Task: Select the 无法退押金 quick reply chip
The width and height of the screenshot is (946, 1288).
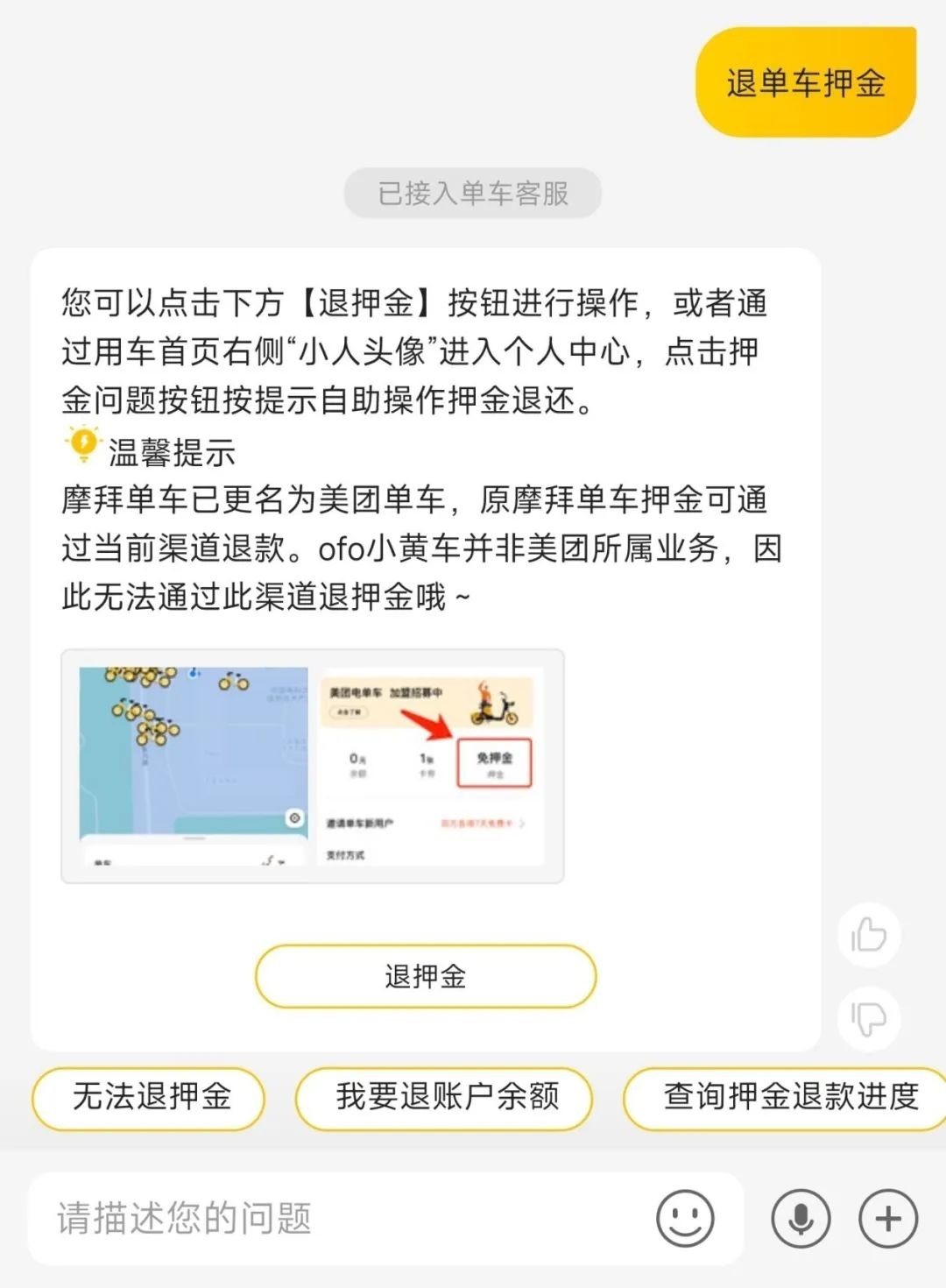Action: coord(150,1097)
